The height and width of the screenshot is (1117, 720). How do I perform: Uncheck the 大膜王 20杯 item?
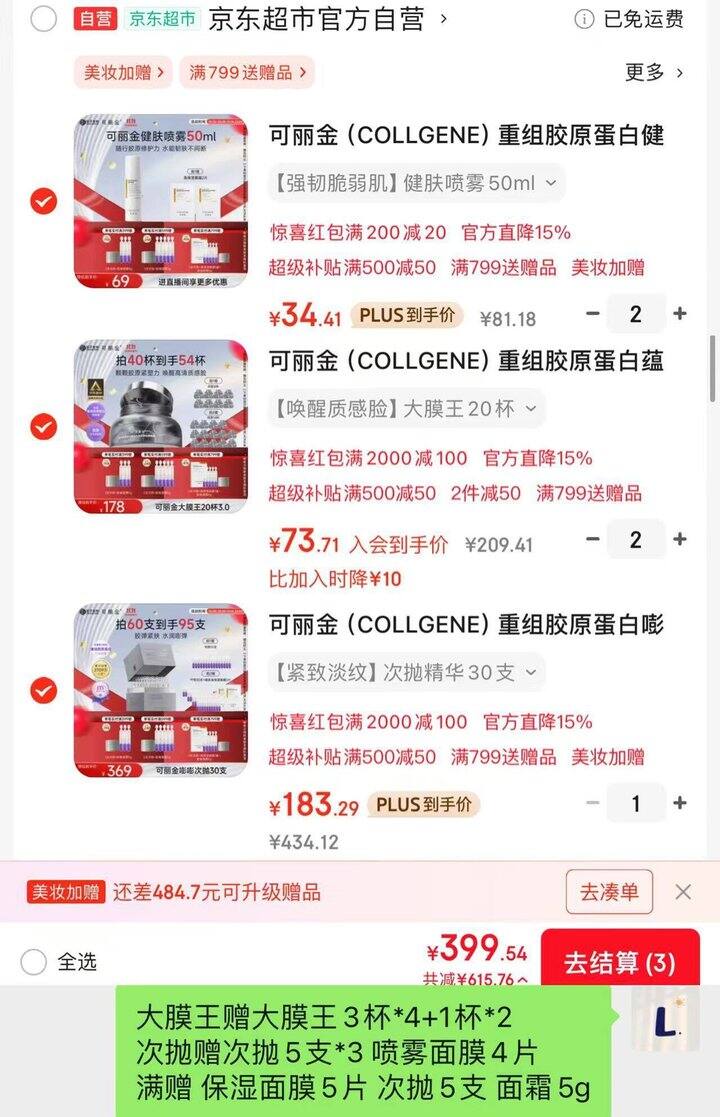pos(43,427)
